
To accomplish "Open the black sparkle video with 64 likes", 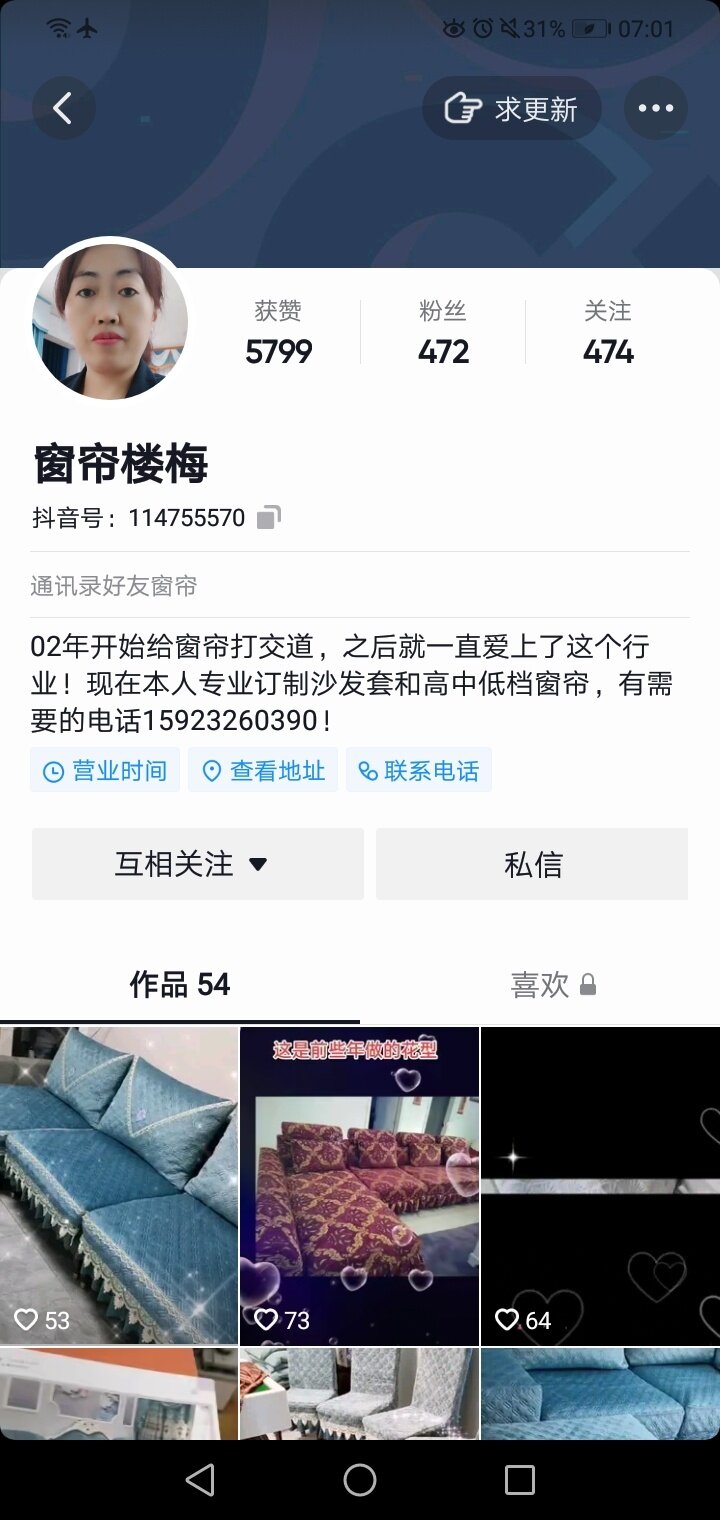I will (600, 1185).
